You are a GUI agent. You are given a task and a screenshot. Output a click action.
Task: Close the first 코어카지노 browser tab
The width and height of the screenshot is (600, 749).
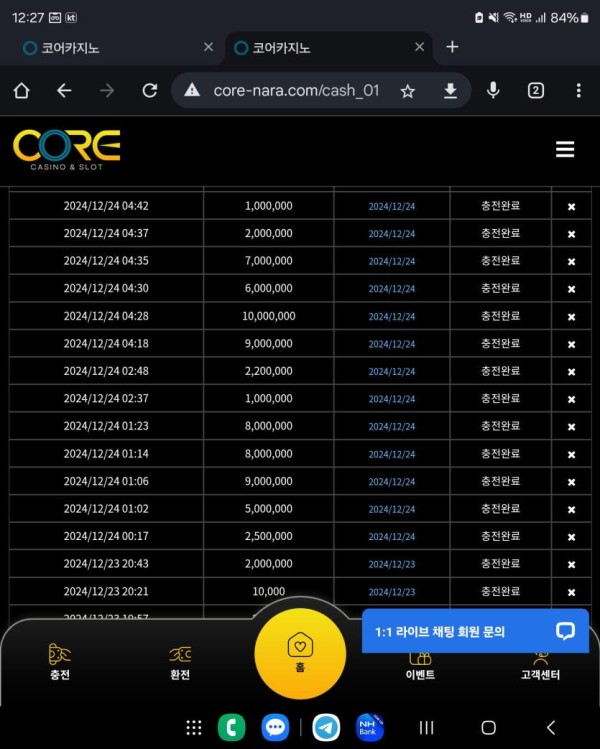(x=208, y=47)
